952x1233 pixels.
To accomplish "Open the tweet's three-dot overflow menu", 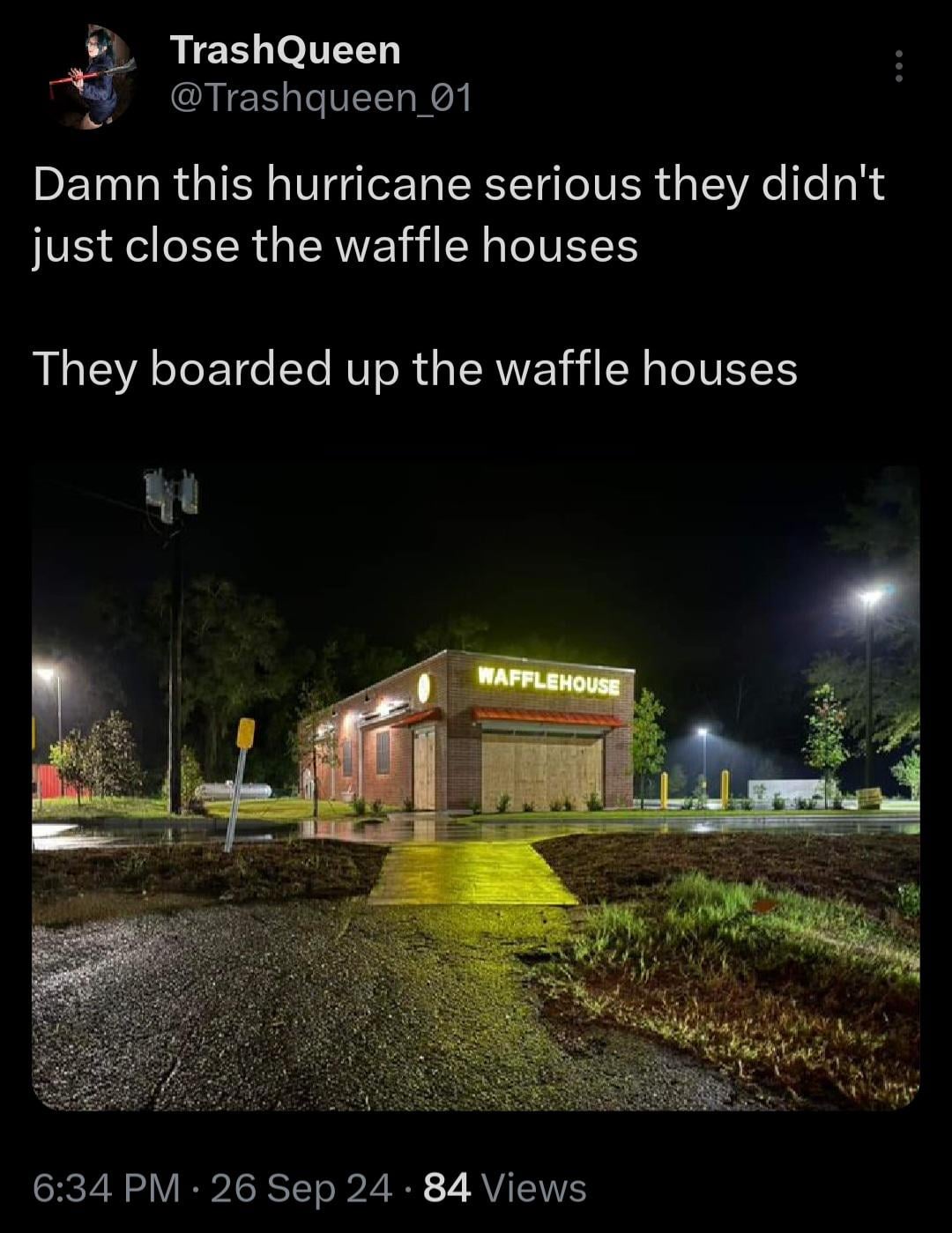I will 898,66.
